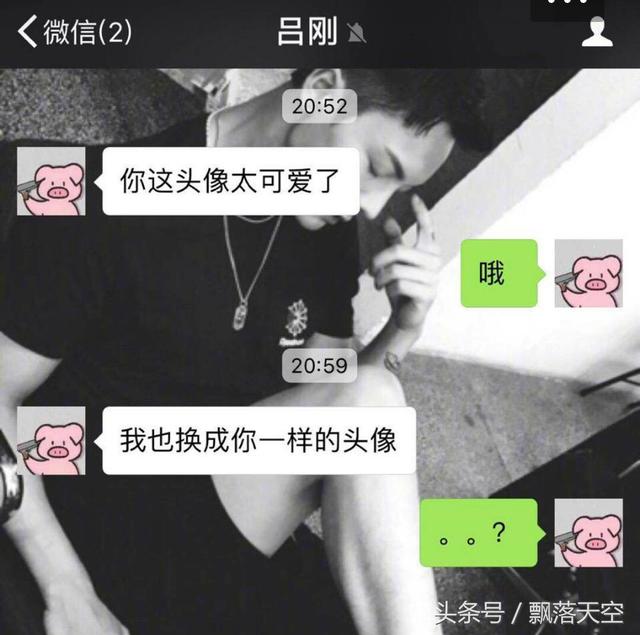This screenshot has width=640, height=635.
Task: Open the own avatar next to 。。?
Action: click(588, 533)
